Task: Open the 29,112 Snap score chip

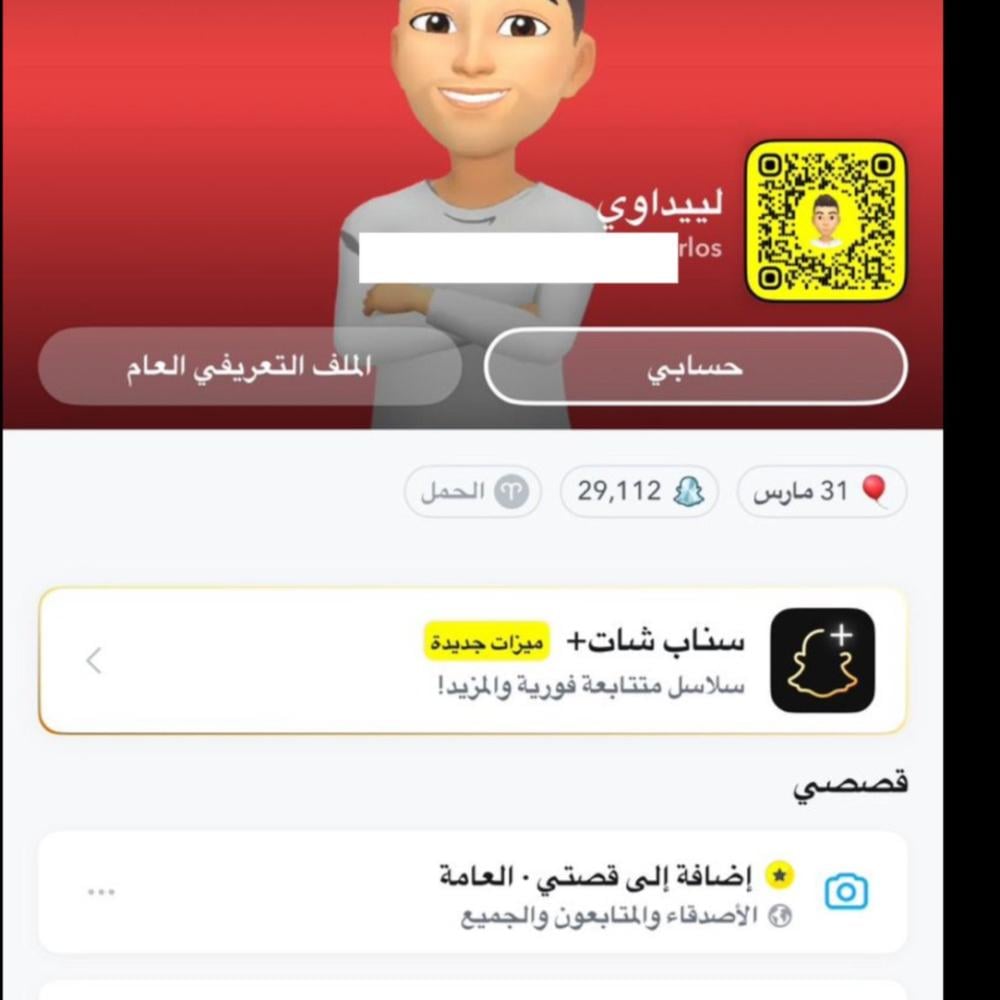Action: point(638,492)
